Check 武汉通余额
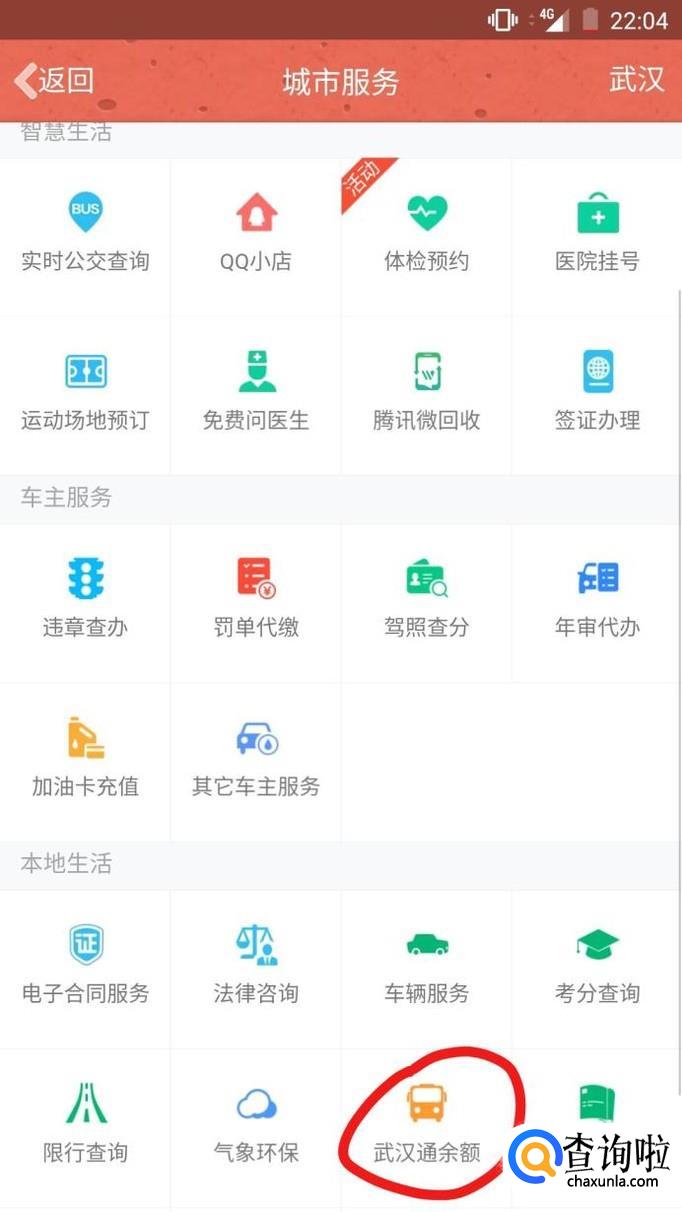 coord(427,1128)
